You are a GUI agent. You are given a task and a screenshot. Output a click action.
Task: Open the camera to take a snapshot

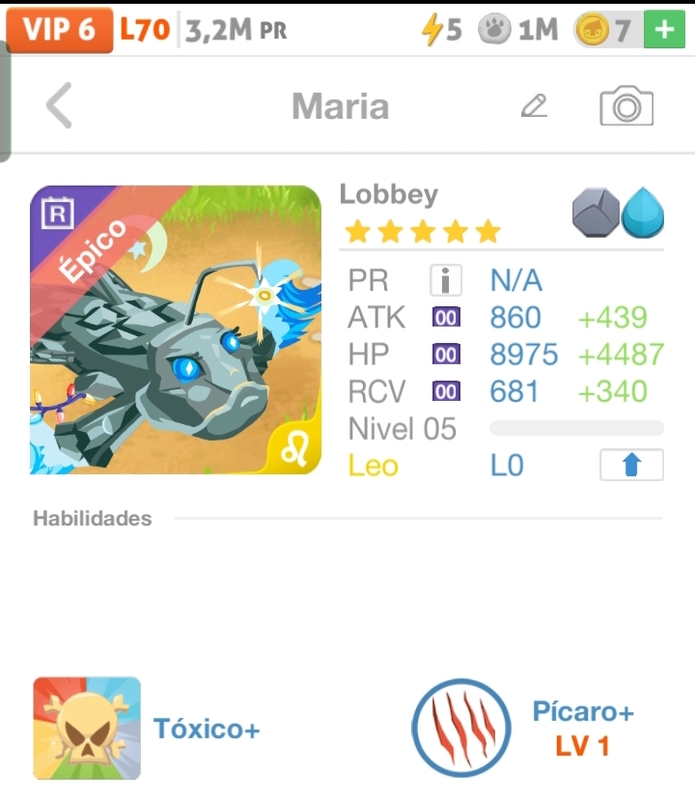point(626,106)
